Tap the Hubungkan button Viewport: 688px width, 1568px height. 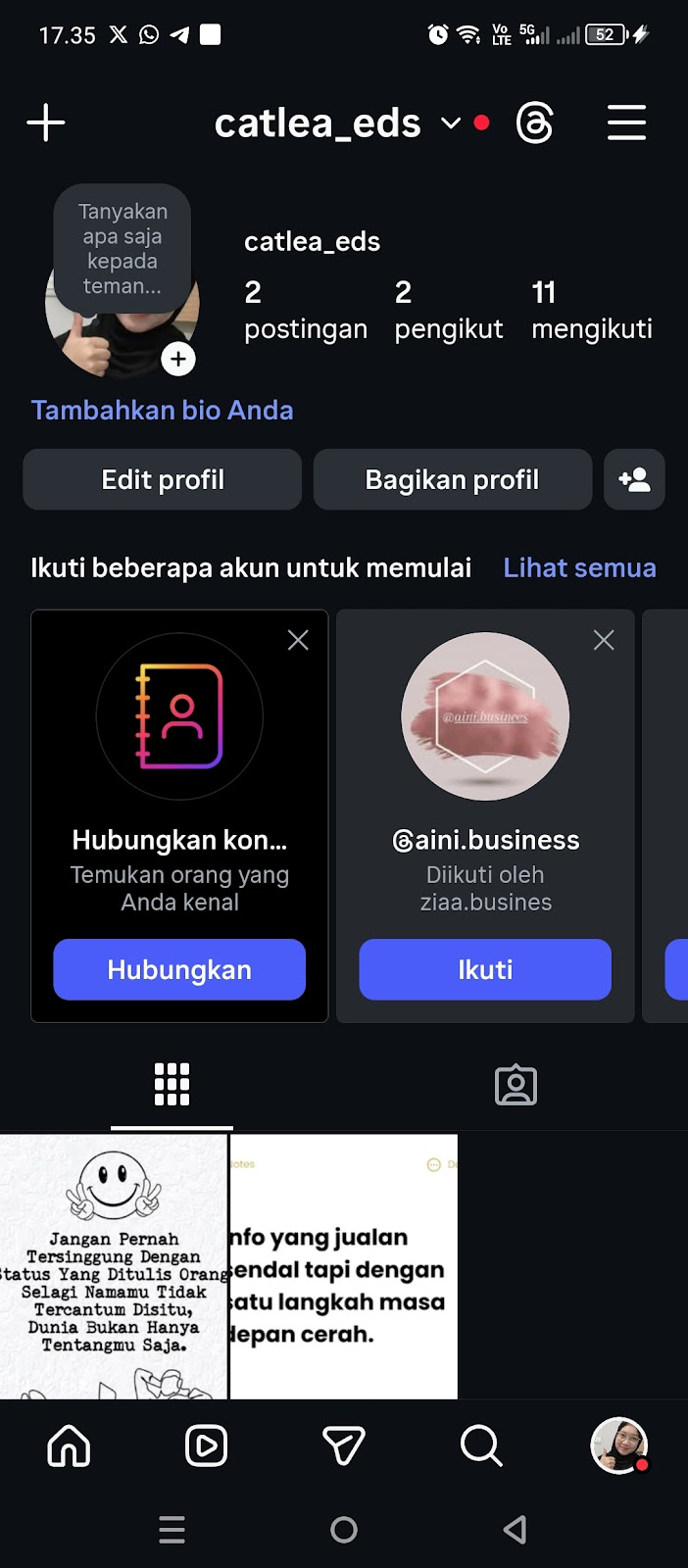(179, 970)
